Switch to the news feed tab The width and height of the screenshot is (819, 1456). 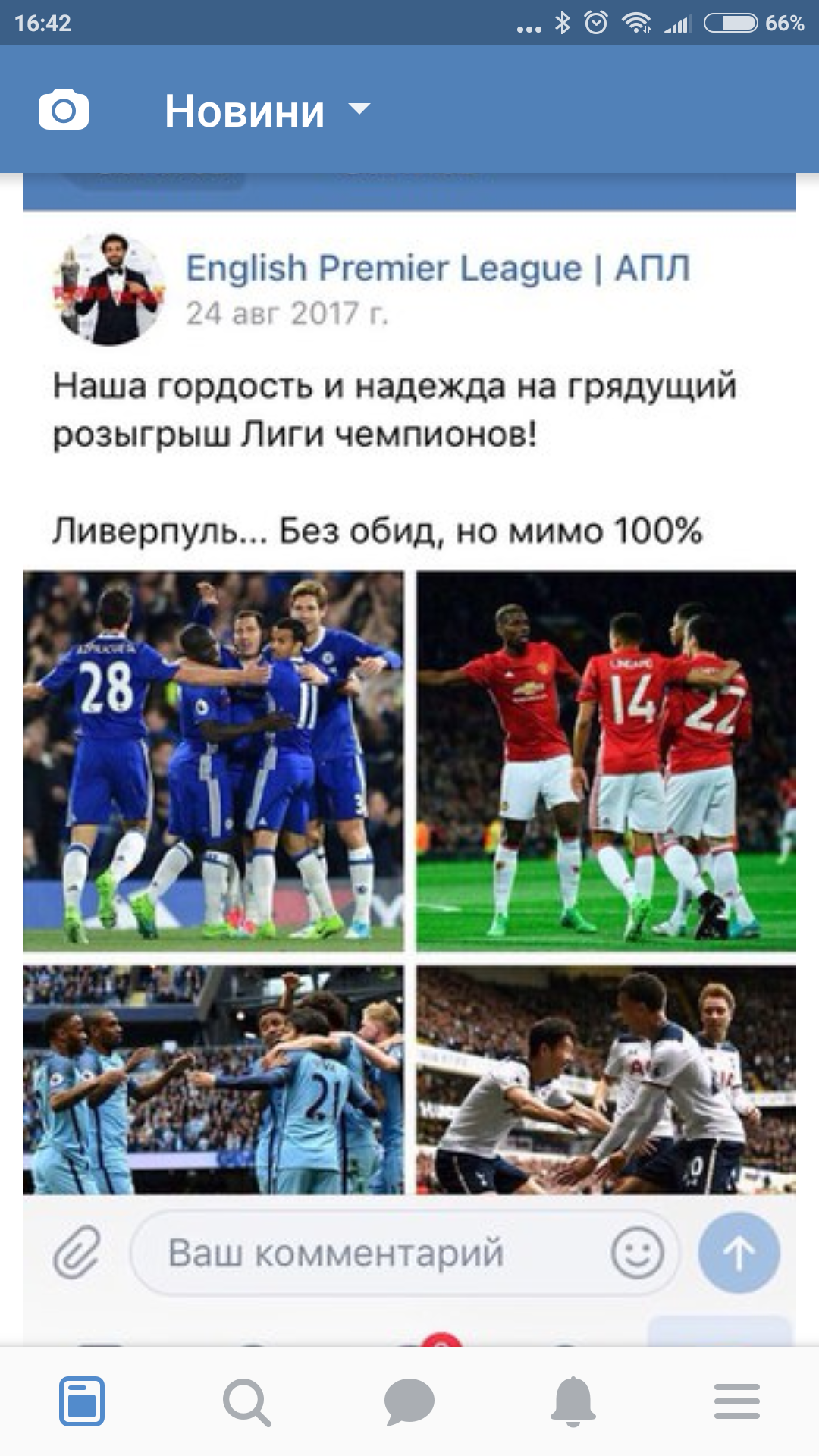[82, 1401]
